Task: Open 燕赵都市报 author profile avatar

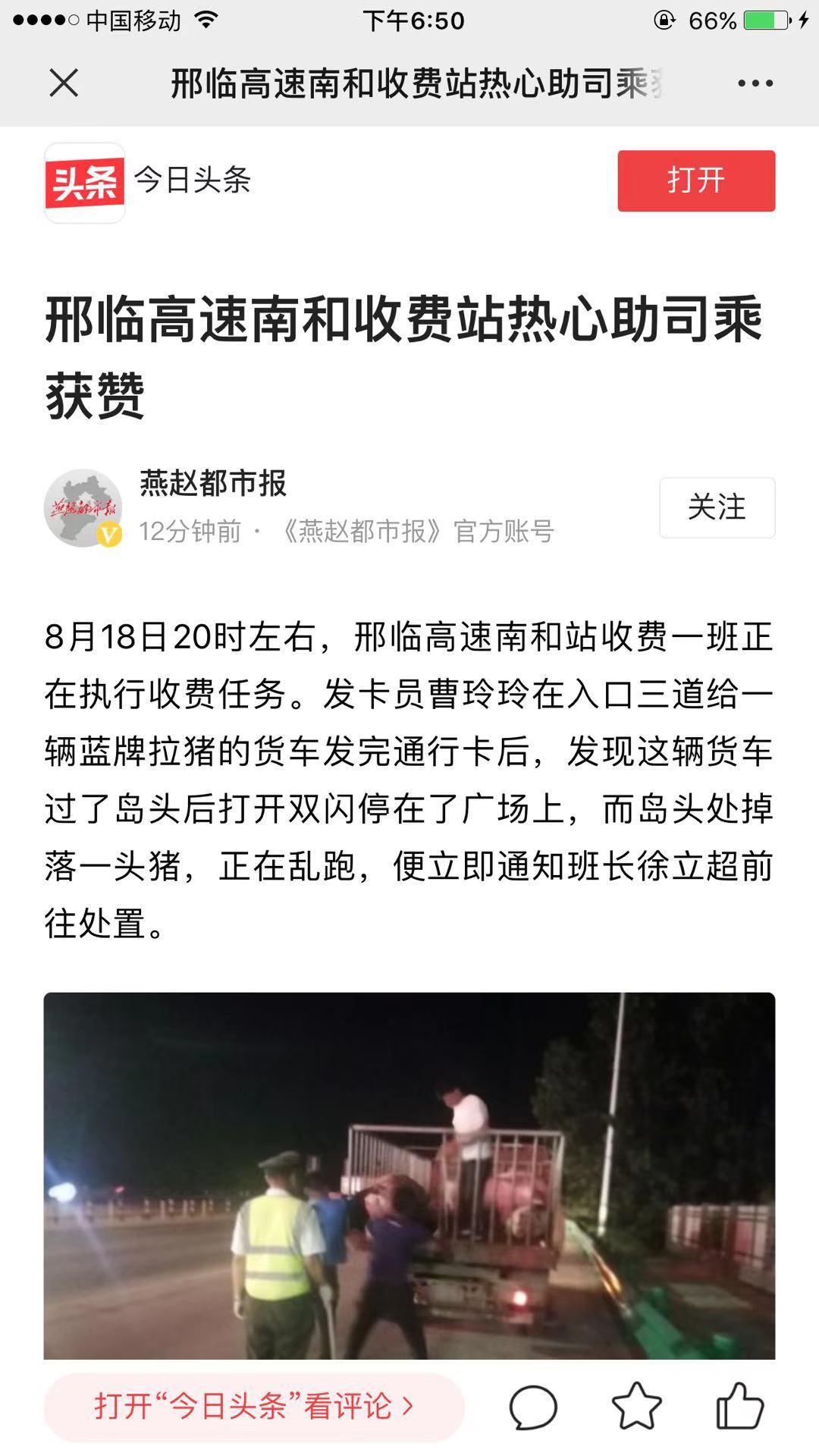Action: click(83, 507)
